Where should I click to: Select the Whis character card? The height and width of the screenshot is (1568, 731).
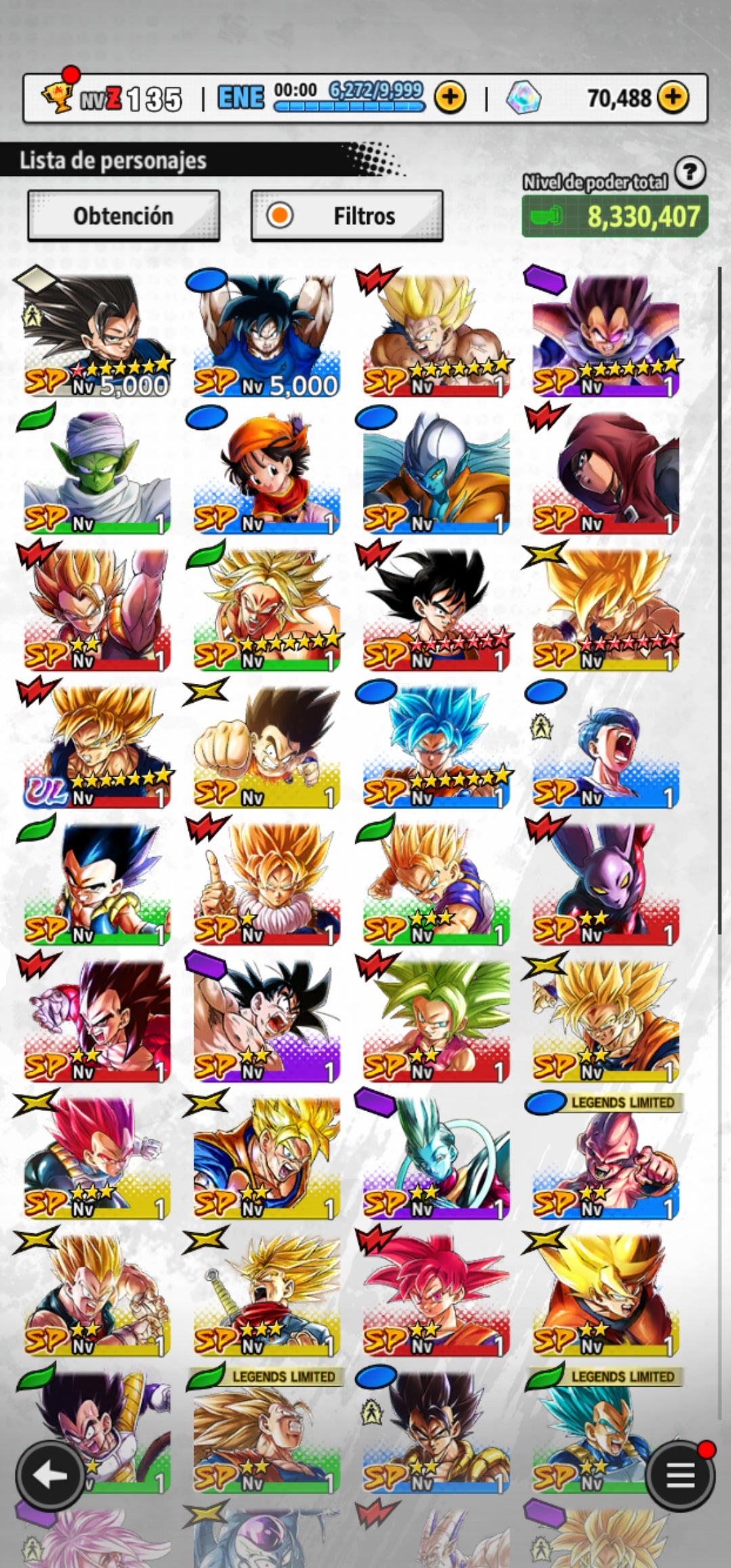click(x=436, y=1159)
